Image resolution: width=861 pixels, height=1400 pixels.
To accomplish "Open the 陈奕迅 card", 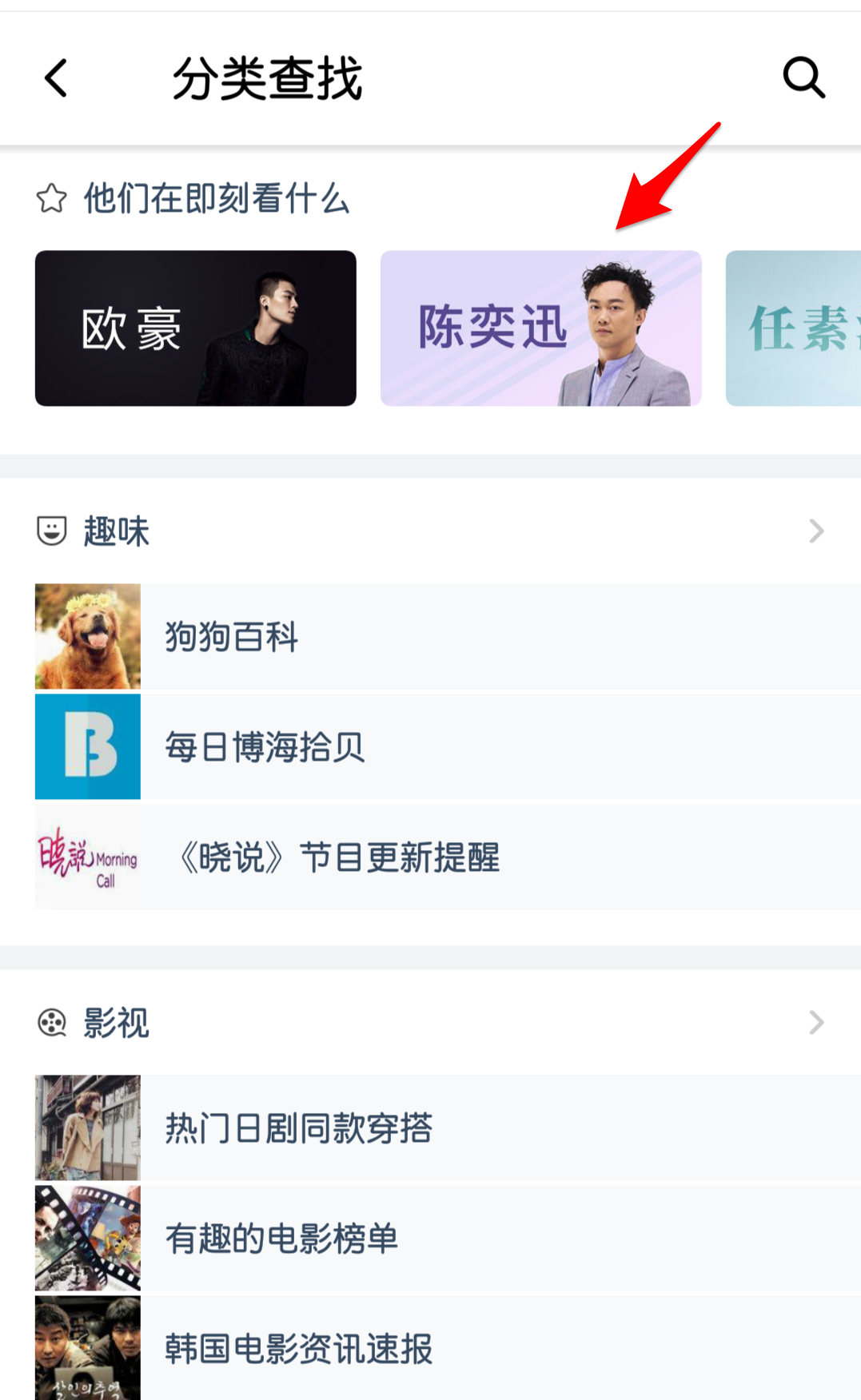I will (540, 328).
